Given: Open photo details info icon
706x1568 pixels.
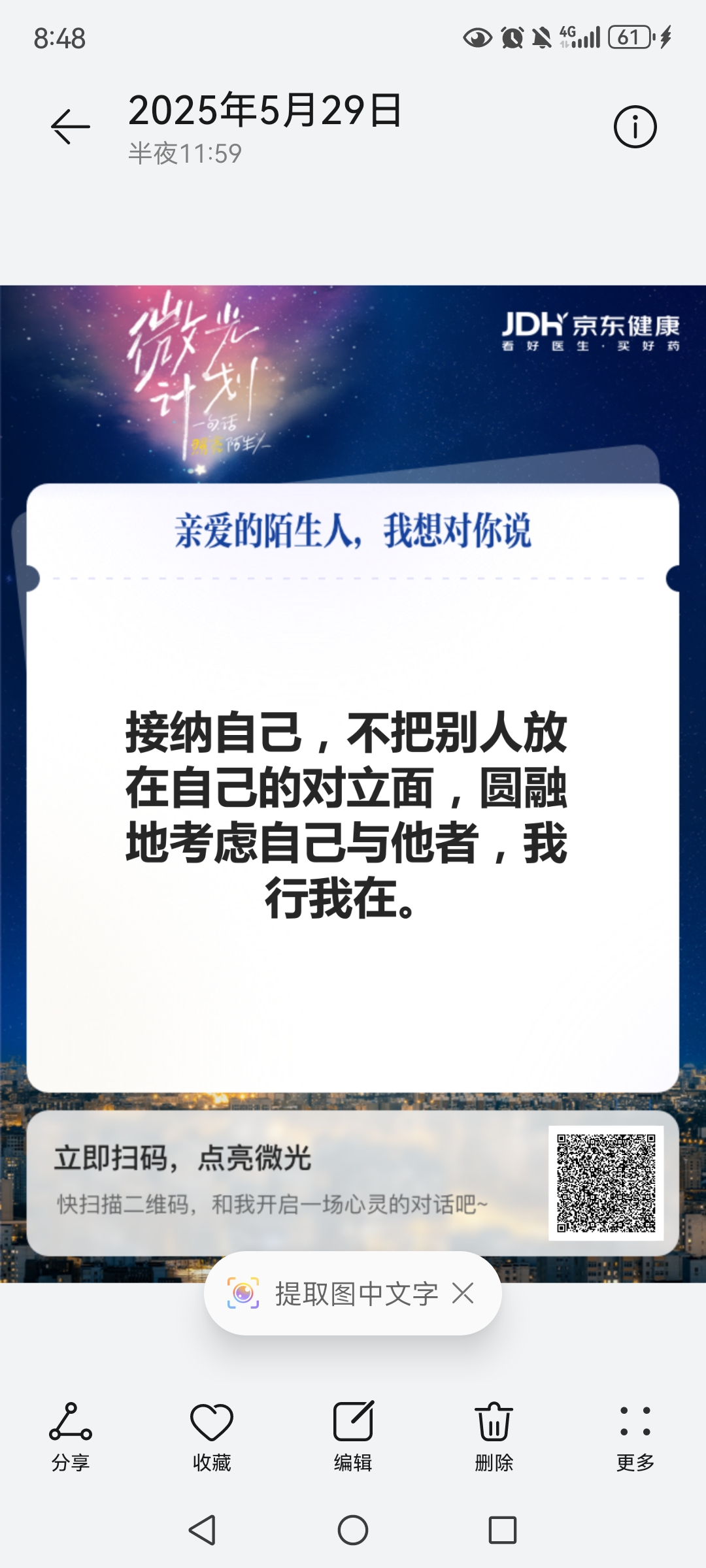Looking at the screenshot, I should (x=635, y=127).
